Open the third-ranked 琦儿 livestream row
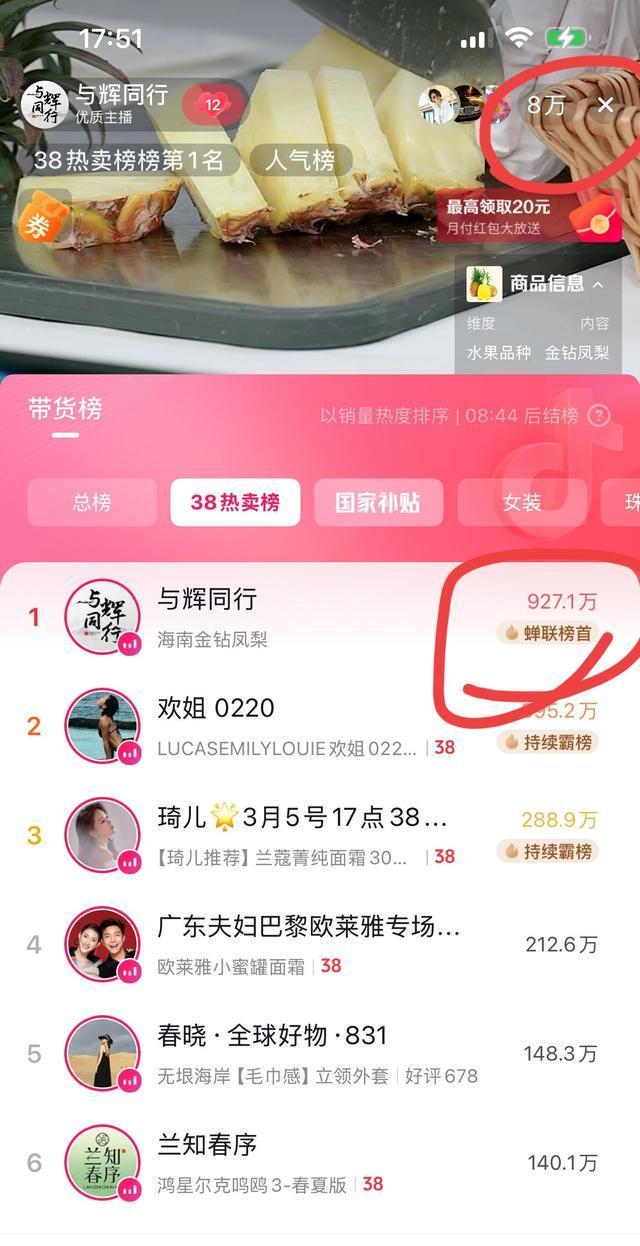The width and height of the screenshot is (640, 1246). [x=320, y=835]
